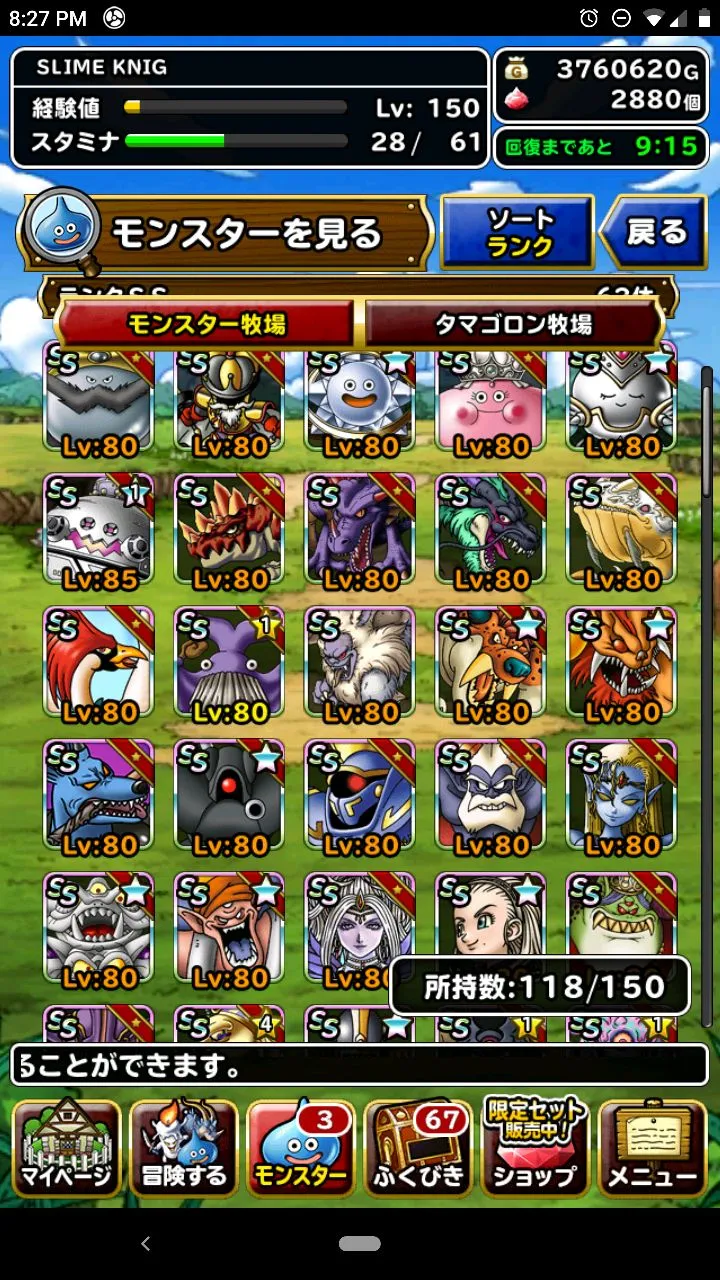This screenshot has width=720, height=1280.
Task: Select the blue armored knight monster
Action: 360,797
